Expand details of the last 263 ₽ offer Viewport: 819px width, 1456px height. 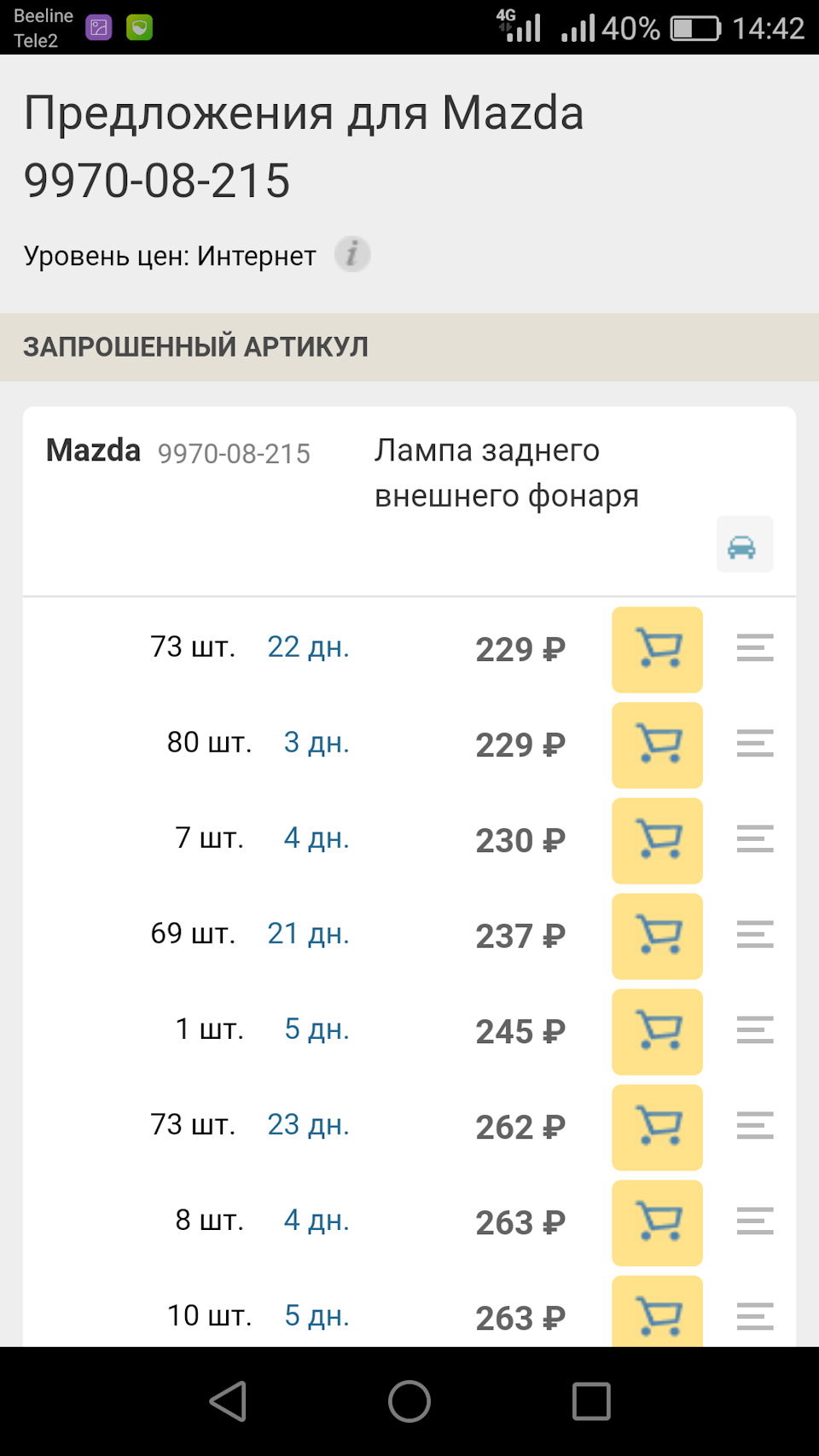tap(754, 1318)
